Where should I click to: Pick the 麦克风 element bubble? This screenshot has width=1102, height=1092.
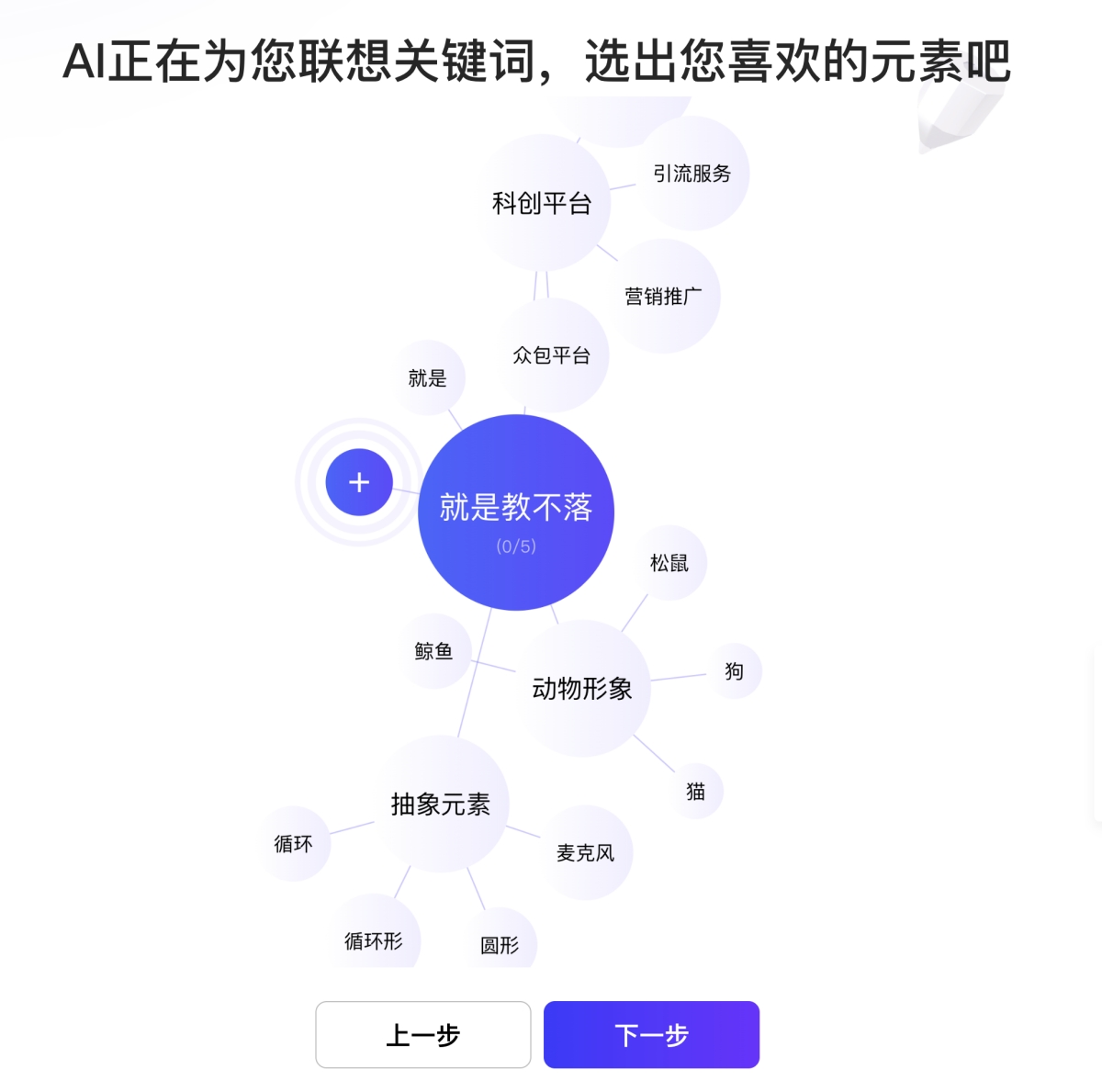pos(586,853)
